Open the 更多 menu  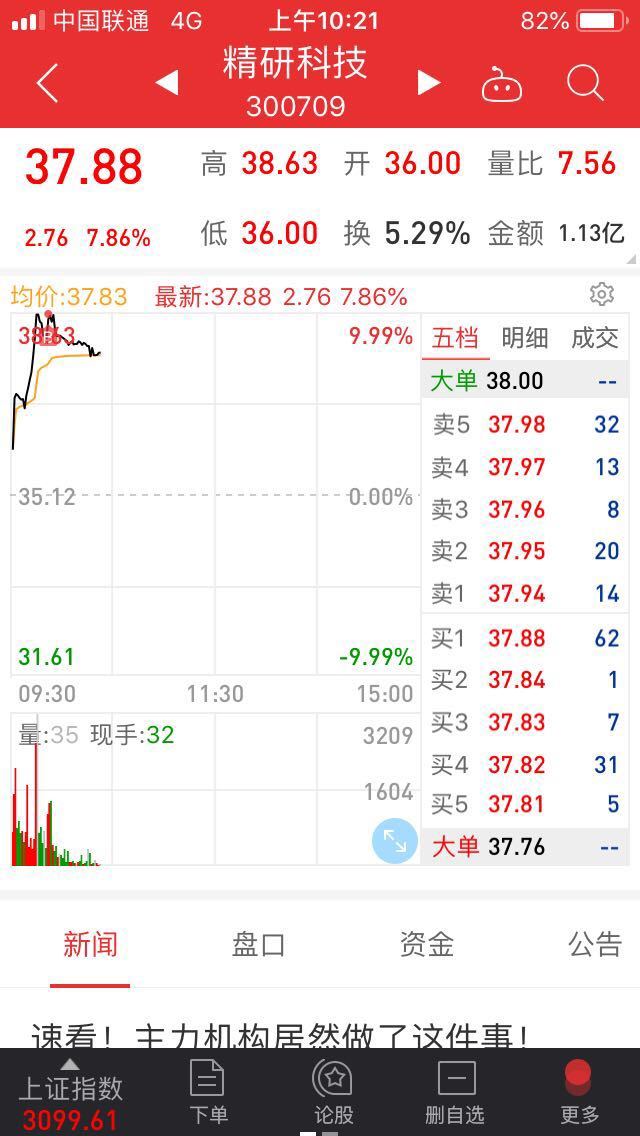pyautogui.click(x=580, y=1093)
